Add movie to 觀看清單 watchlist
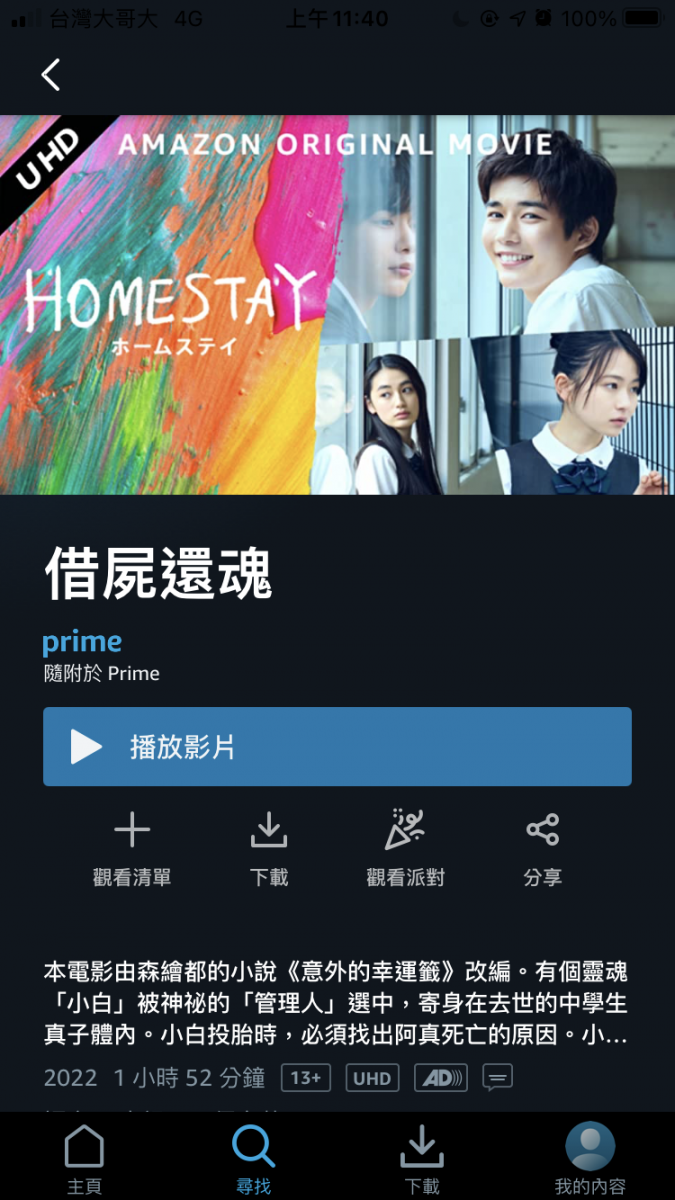The width and height of the screenshot is (675, 1200). (132, 848)
